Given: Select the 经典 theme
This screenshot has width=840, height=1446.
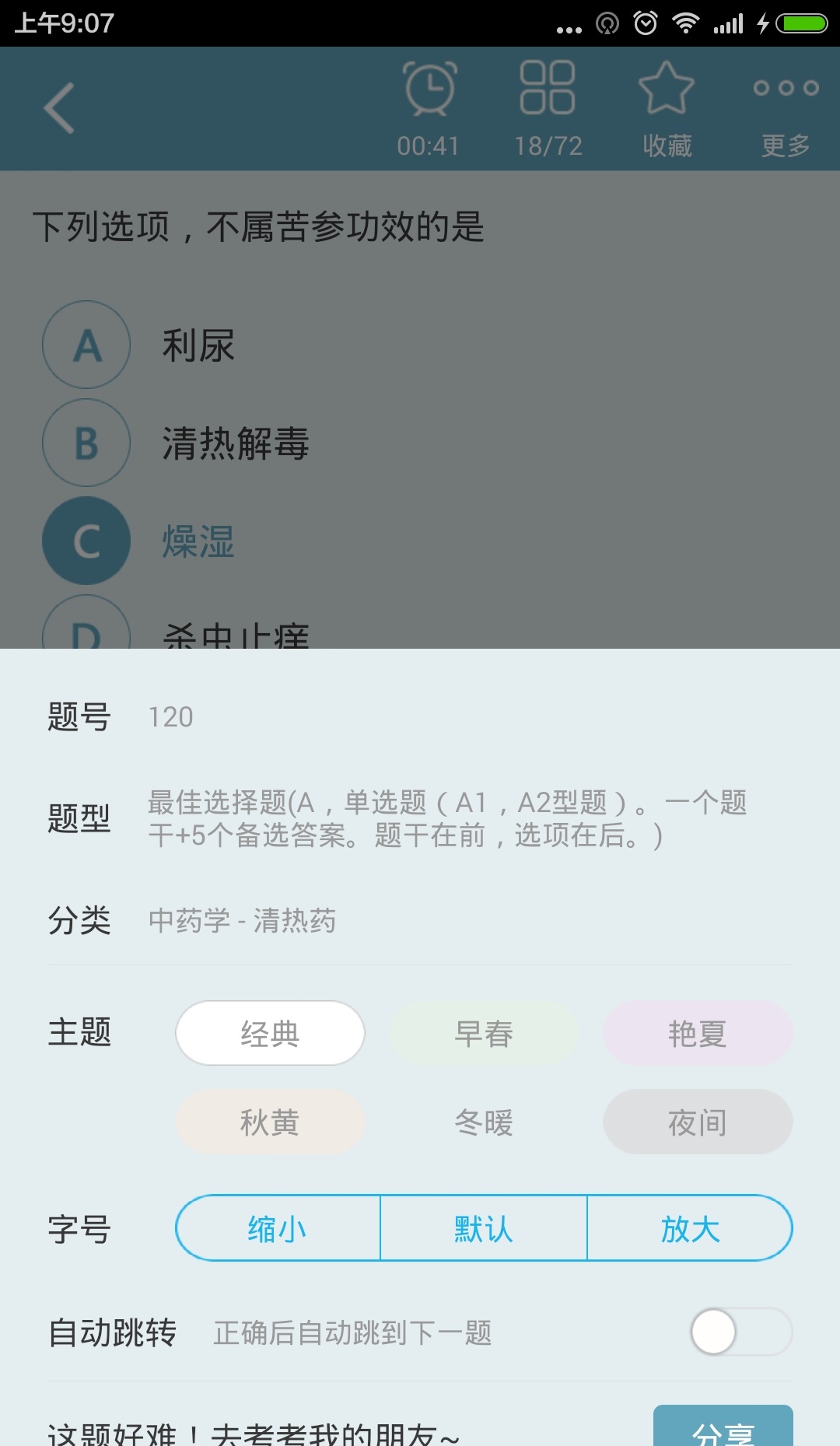Looking at the screenshot, I should (270, 1033).
